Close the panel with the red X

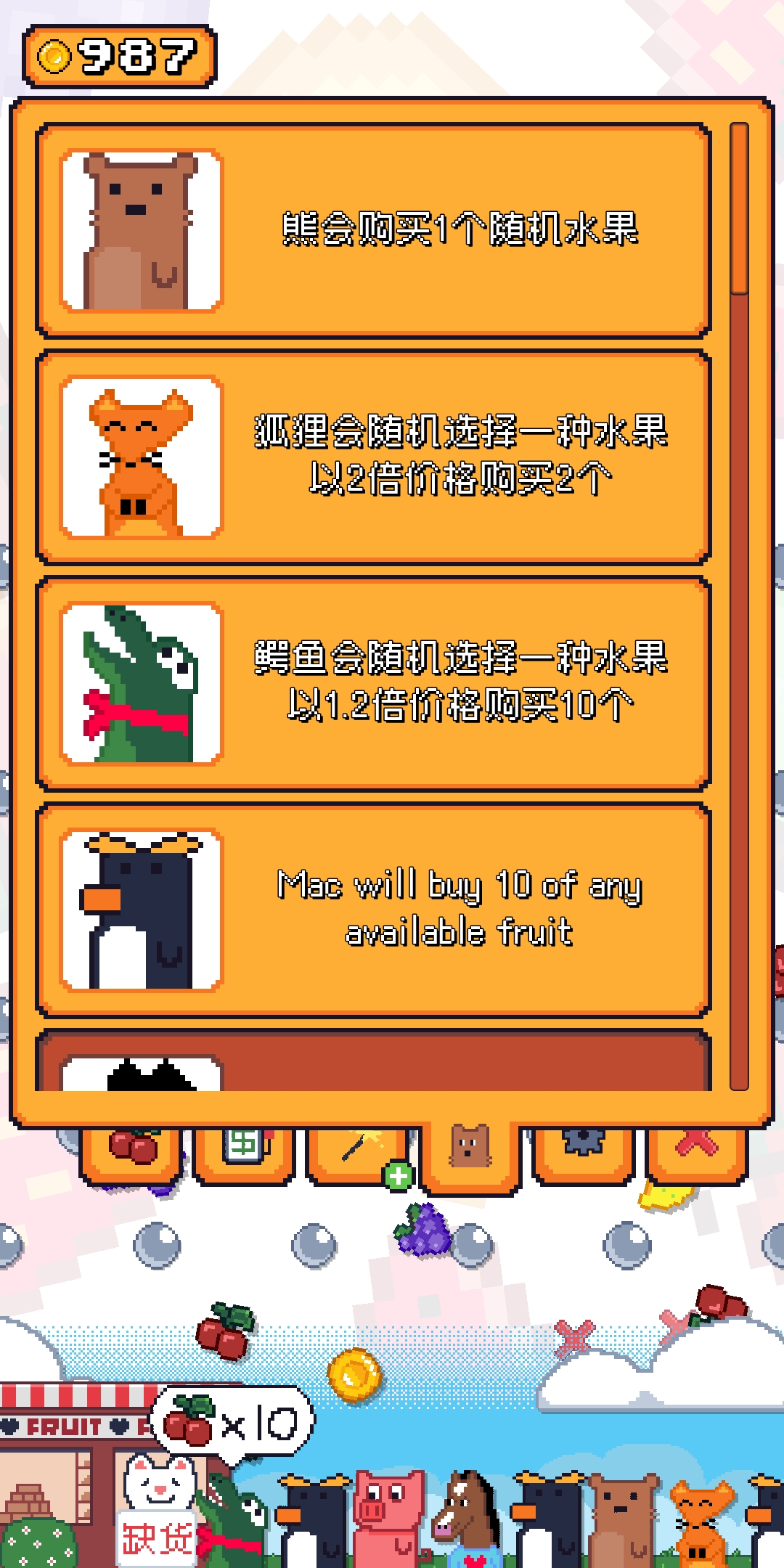(696, 1147)
